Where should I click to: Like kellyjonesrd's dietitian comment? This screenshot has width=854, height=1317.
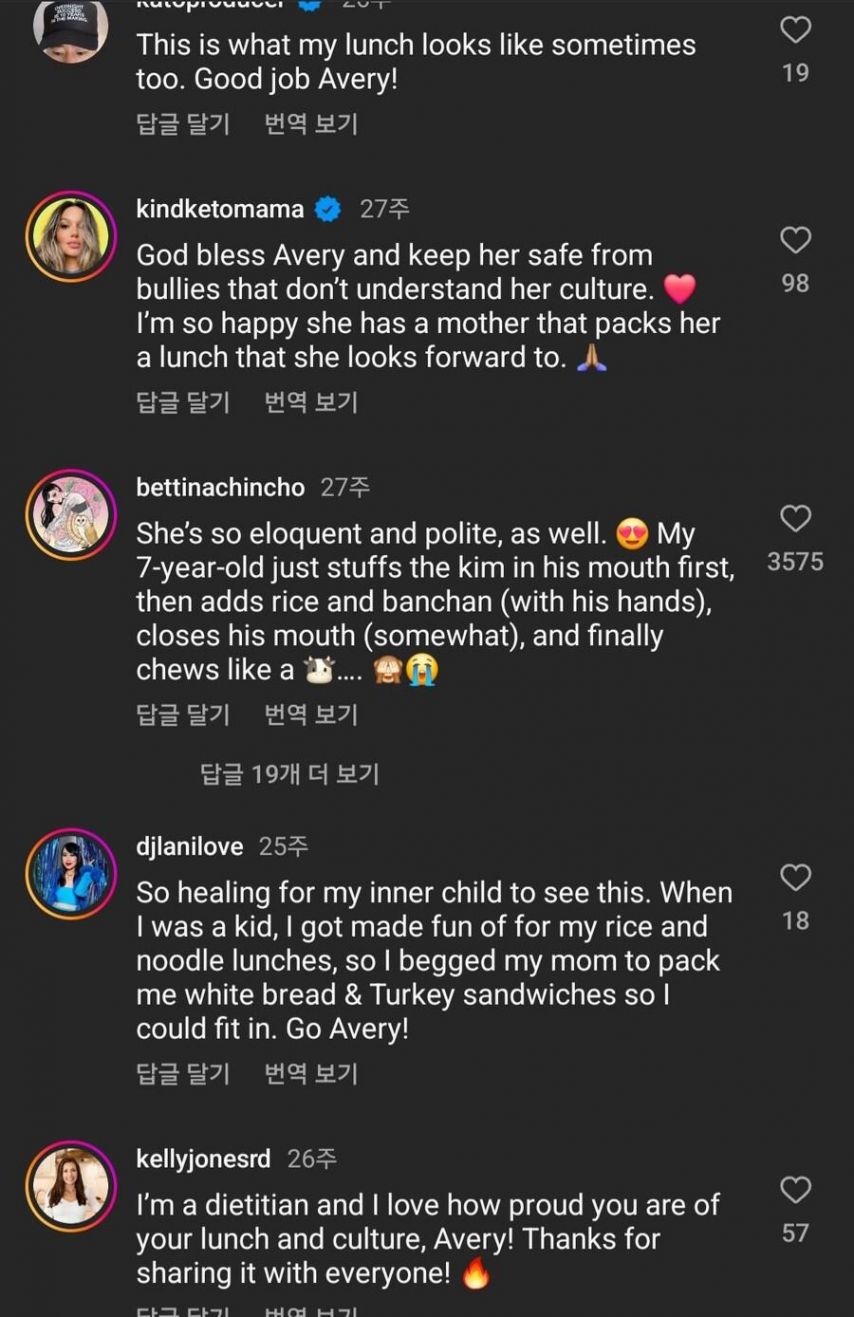795,1190
